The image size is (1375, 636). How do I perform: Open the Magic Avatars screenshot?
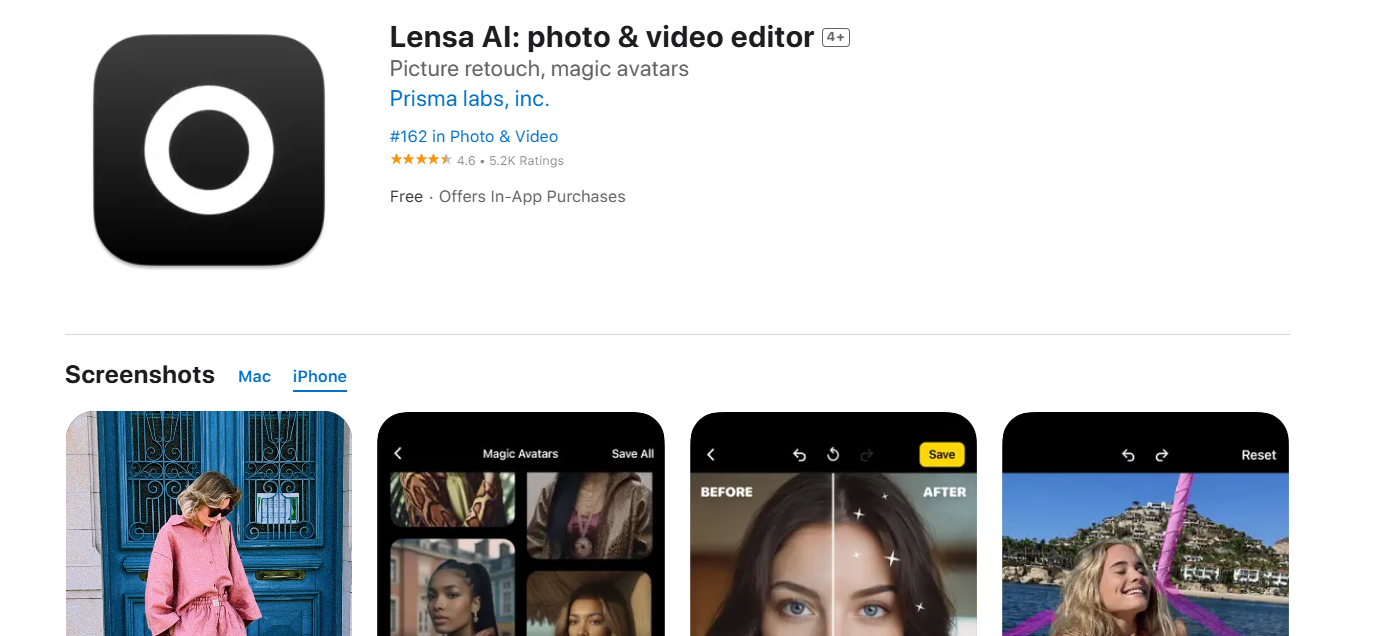click(x=520, y=524)
